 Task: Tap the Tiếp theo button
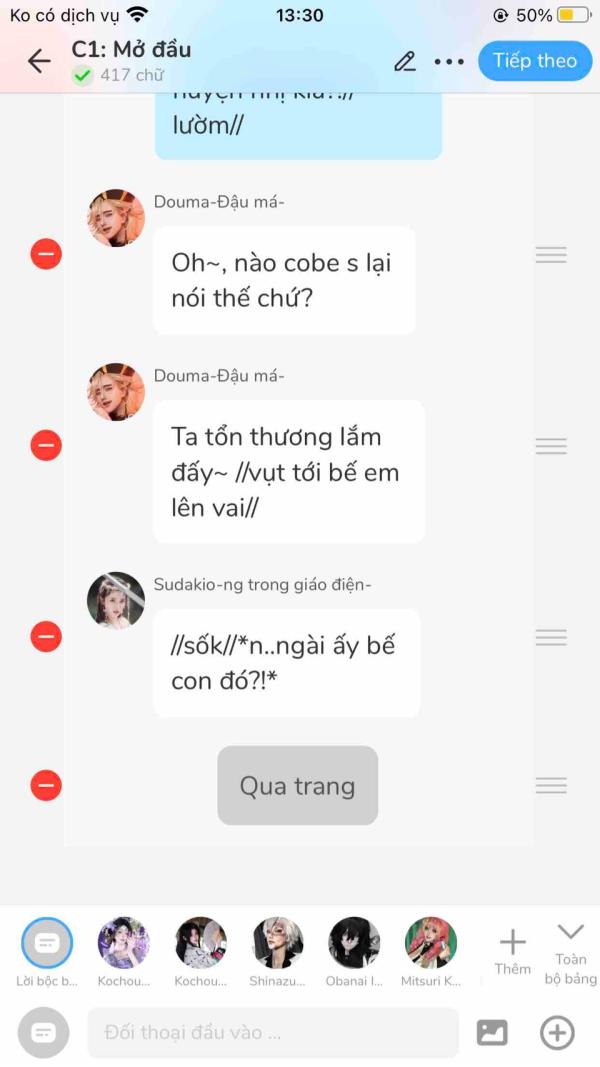[534, 61]
